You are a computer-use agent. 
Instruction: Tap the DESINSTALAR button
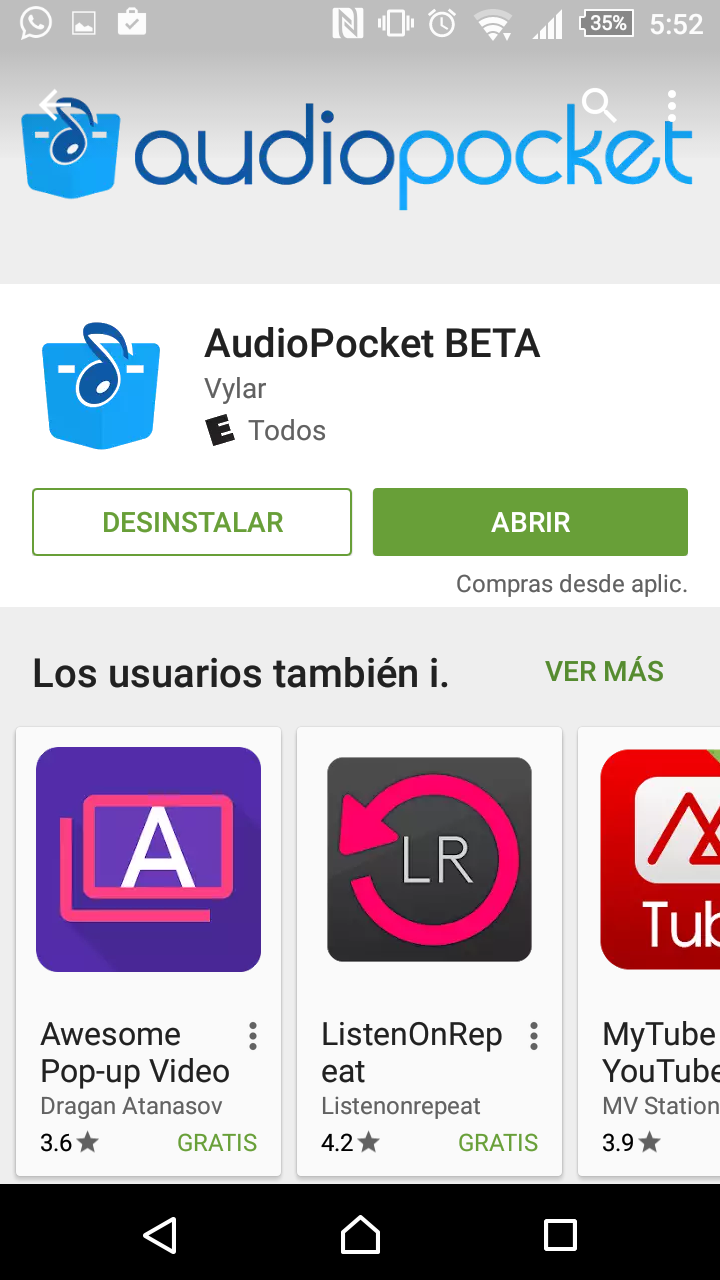(192, 522)
